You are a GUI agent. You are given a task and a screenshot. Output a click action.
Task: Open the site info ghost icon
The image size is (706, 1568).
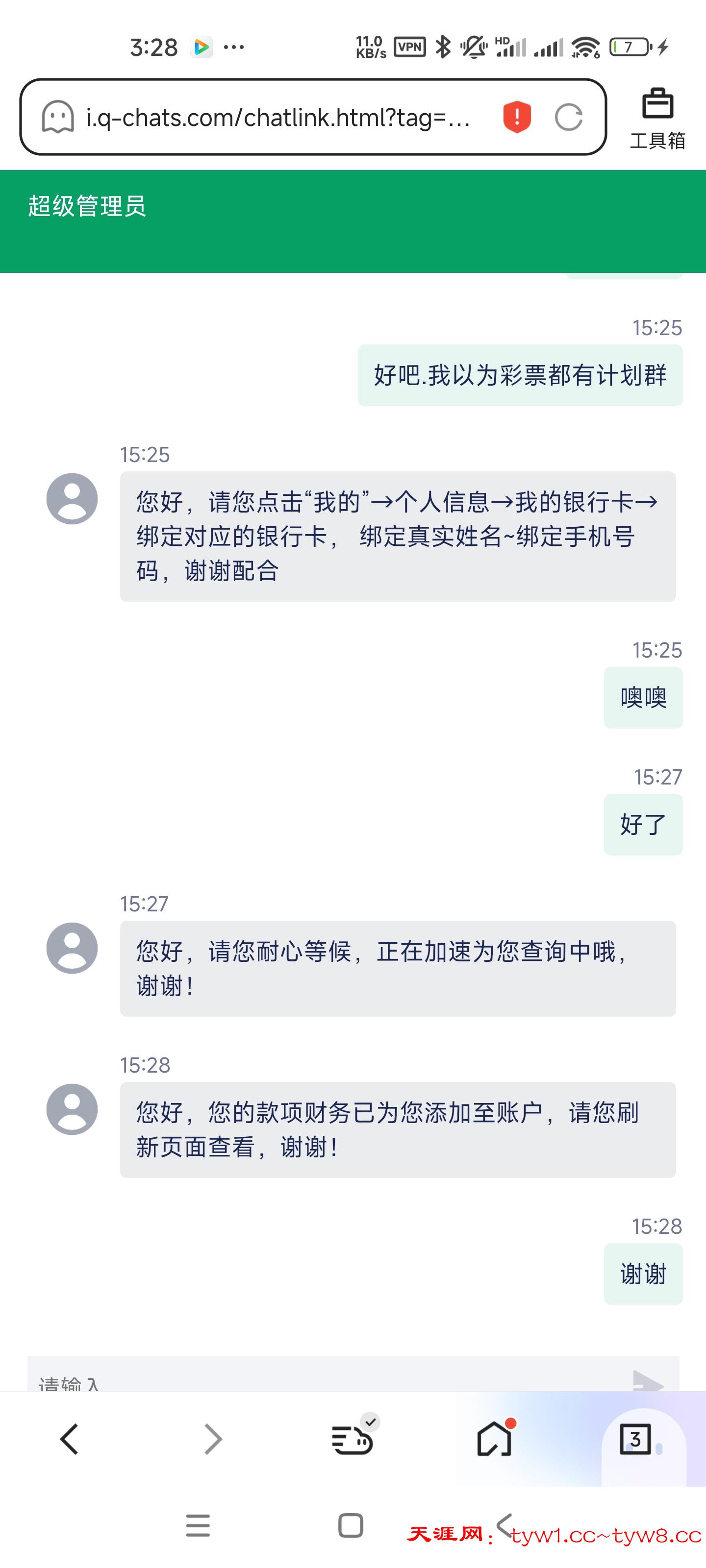[x=58, y=117]
